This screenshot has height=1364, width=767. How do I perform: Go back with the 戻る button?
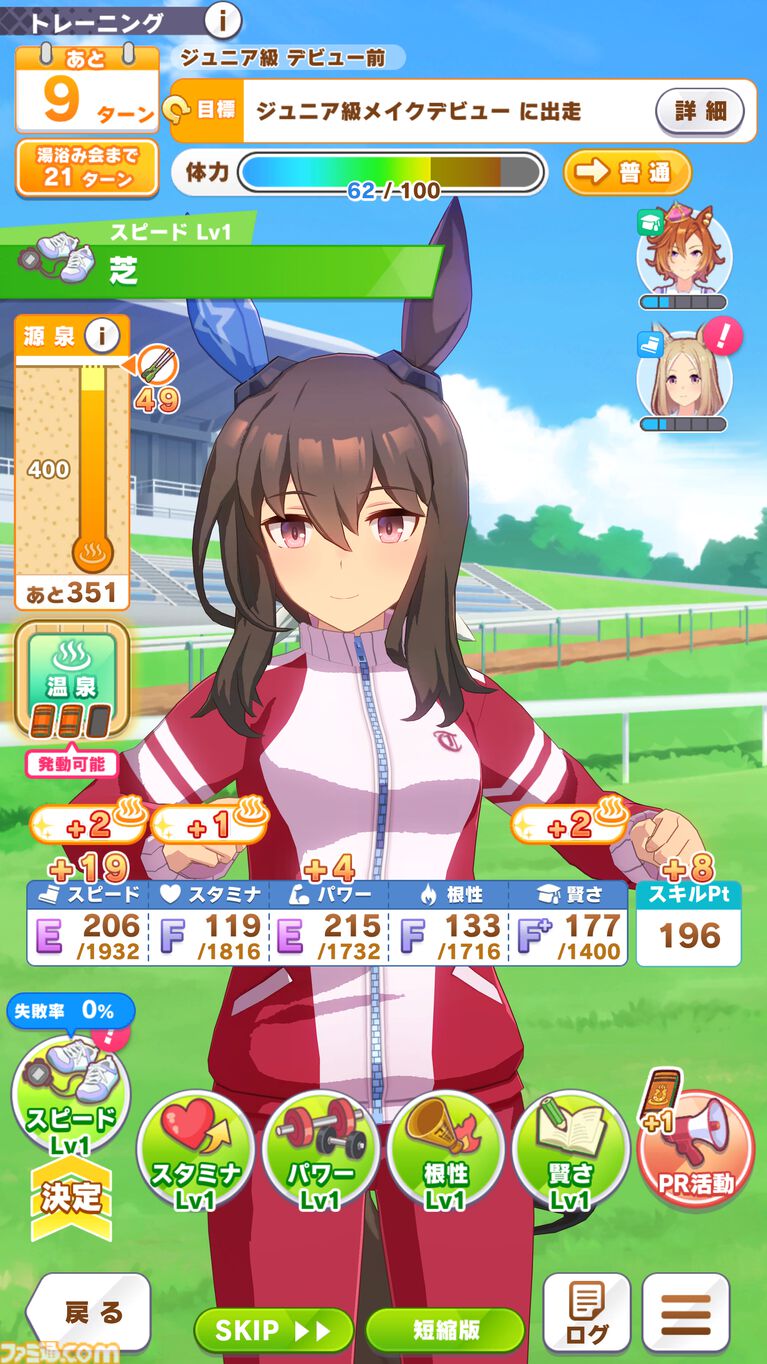click(x=90, y=1312)
